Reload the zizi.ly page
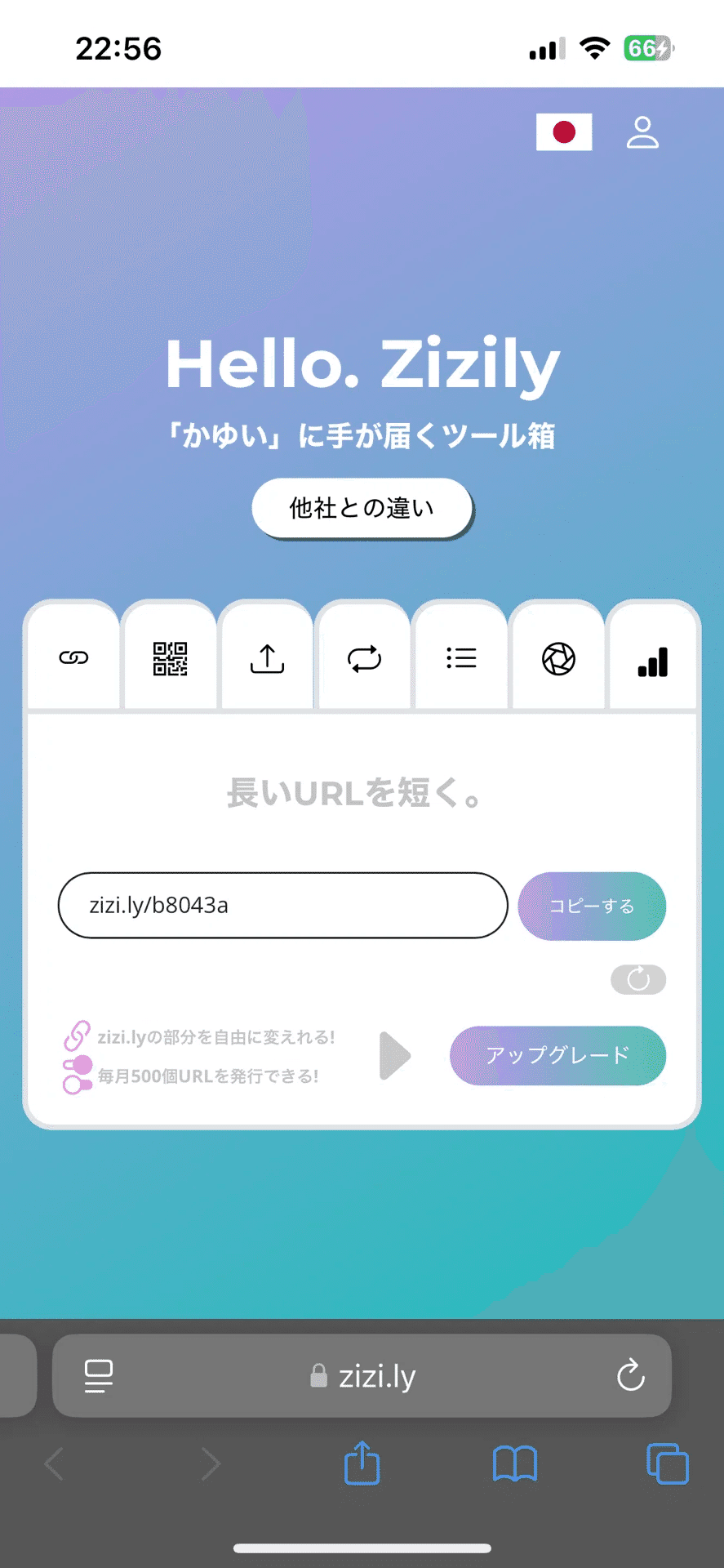Viewport: 724px width, 1568px height. [629, 1376]
